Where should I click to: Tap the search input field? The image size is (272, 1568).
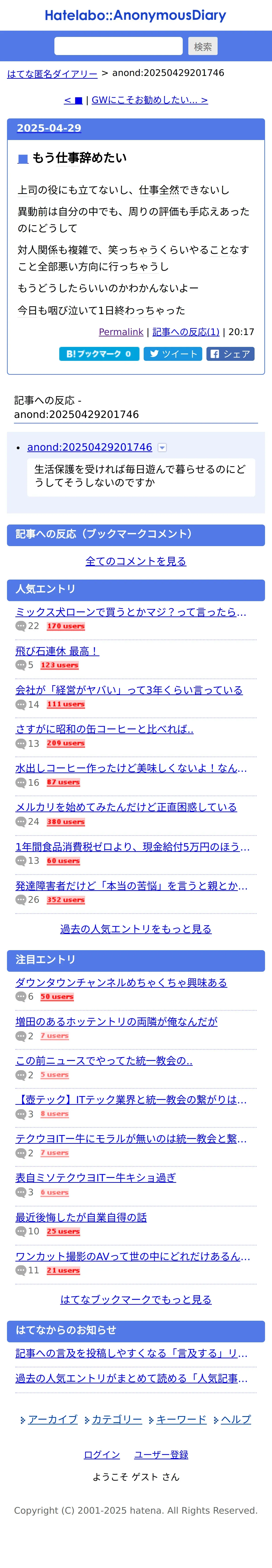[x=118, y=46]
